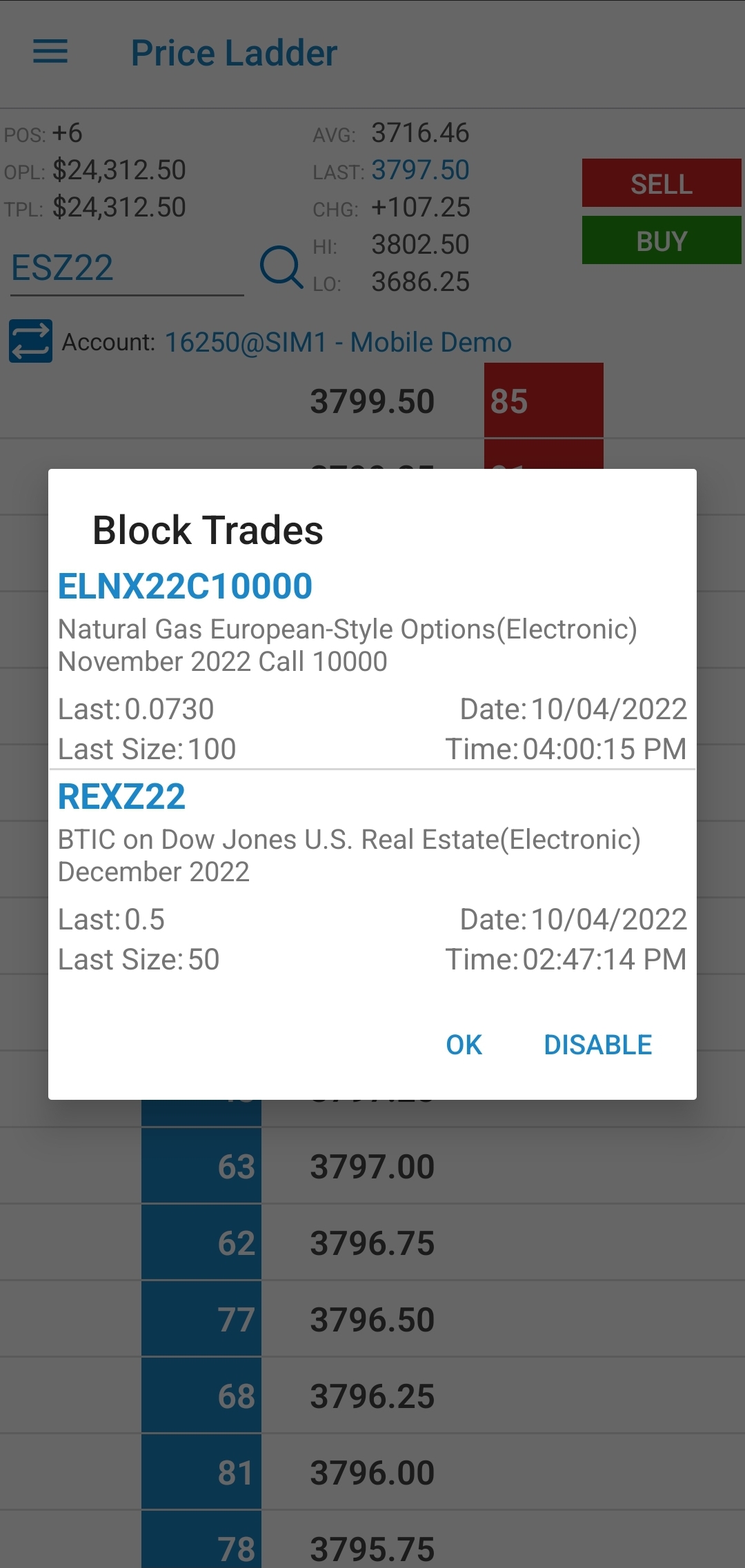
Task: Tap DISABLE in the Block Trades dialog
Action: click(x=597, y=1045)
